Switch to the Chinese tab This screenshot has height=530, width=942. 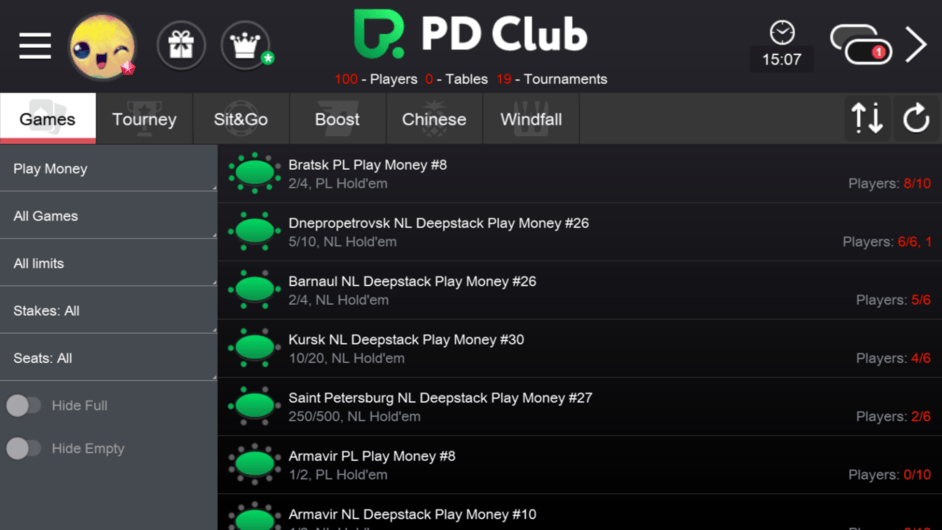434,119
